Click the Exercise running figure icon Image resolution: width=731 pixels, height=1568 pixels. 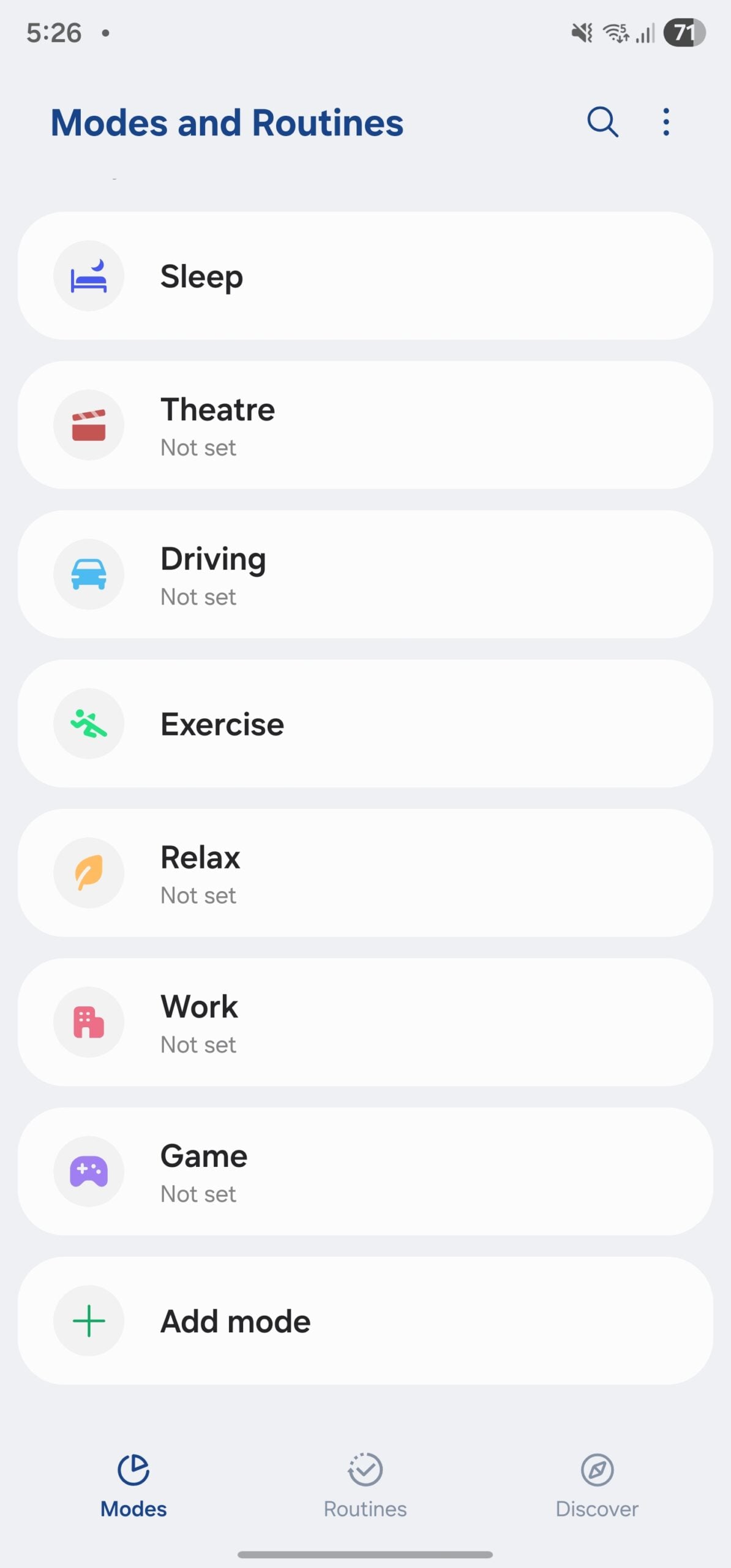(x=89, y=723)
